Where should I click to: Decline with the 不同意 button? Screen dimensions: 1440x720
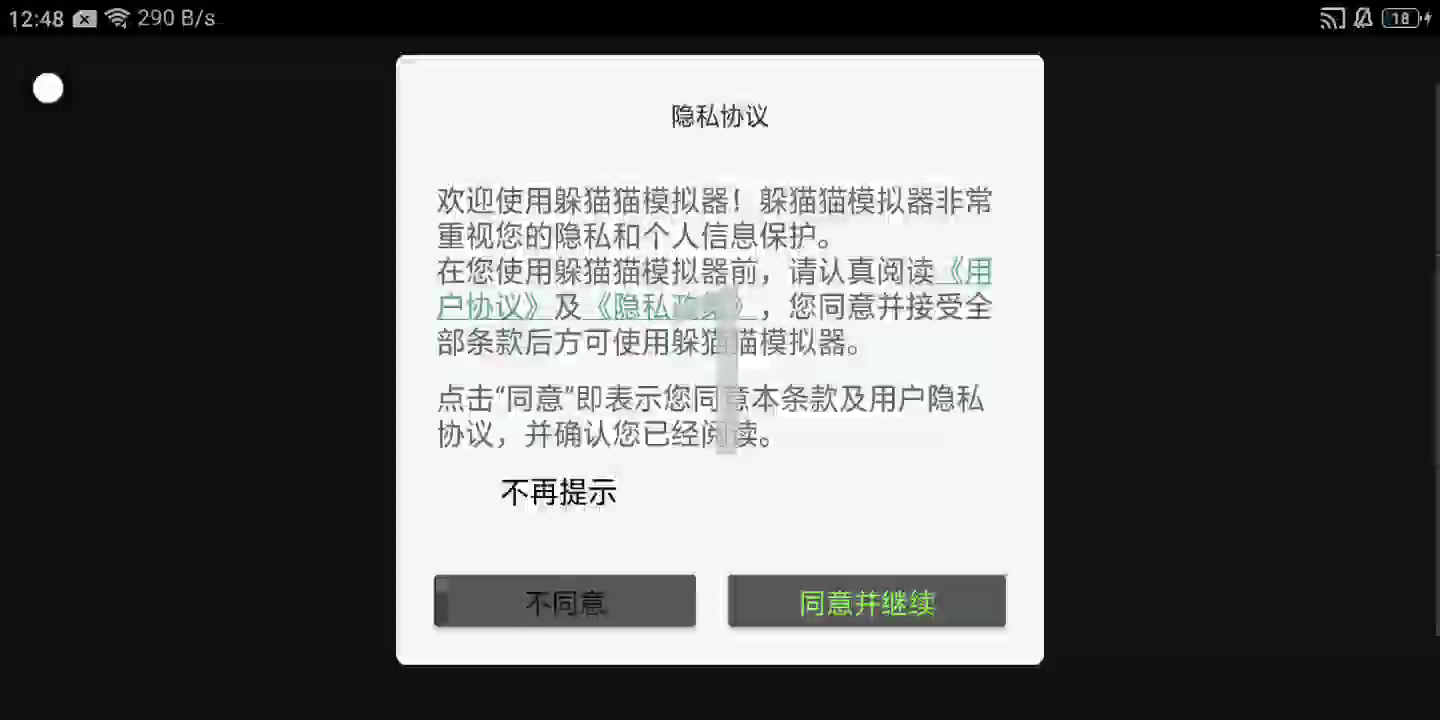pyautogui.click(x=564, y=602)
